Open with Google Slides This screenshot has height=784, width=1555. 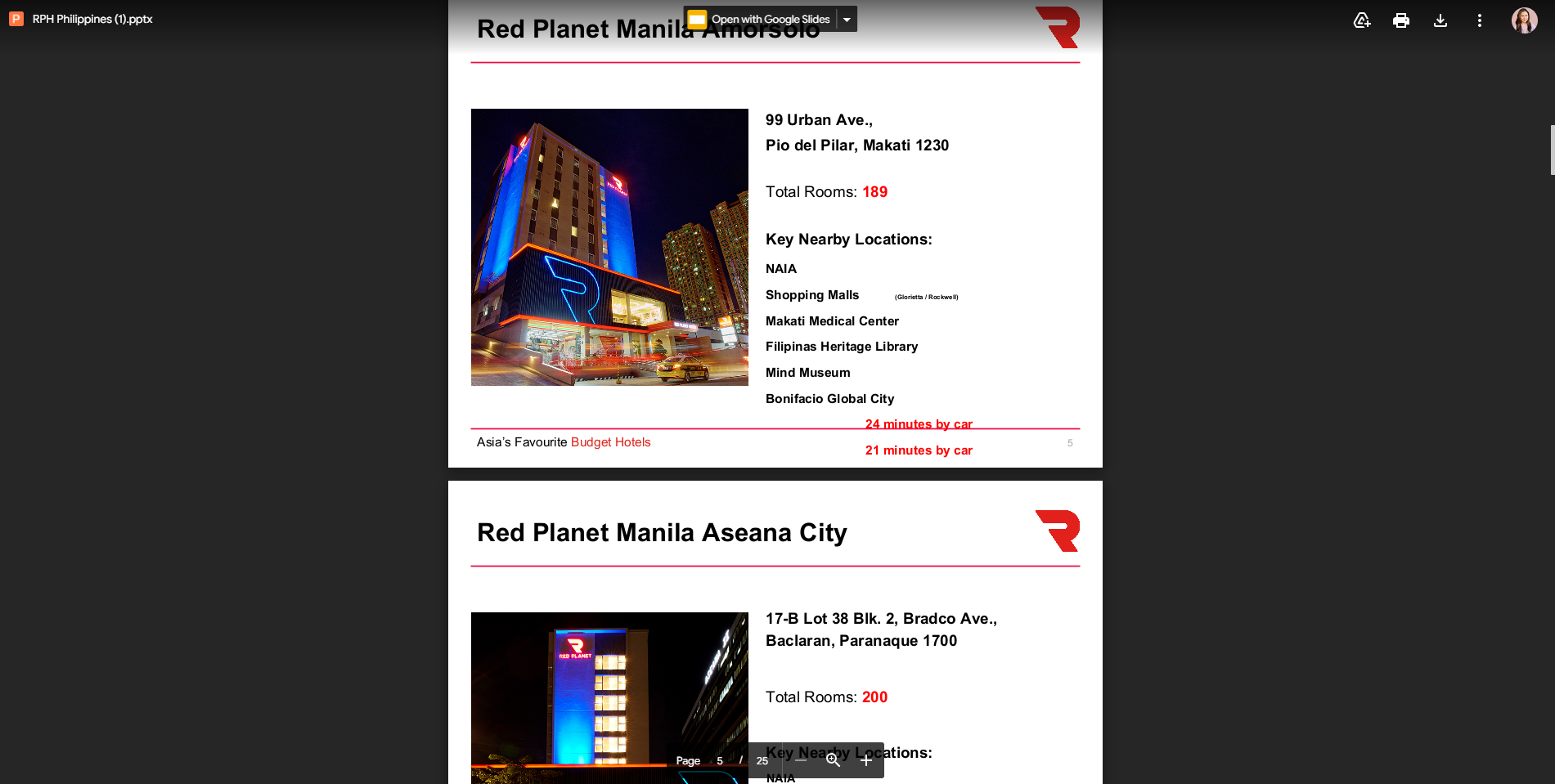click(x=760, y=20)
